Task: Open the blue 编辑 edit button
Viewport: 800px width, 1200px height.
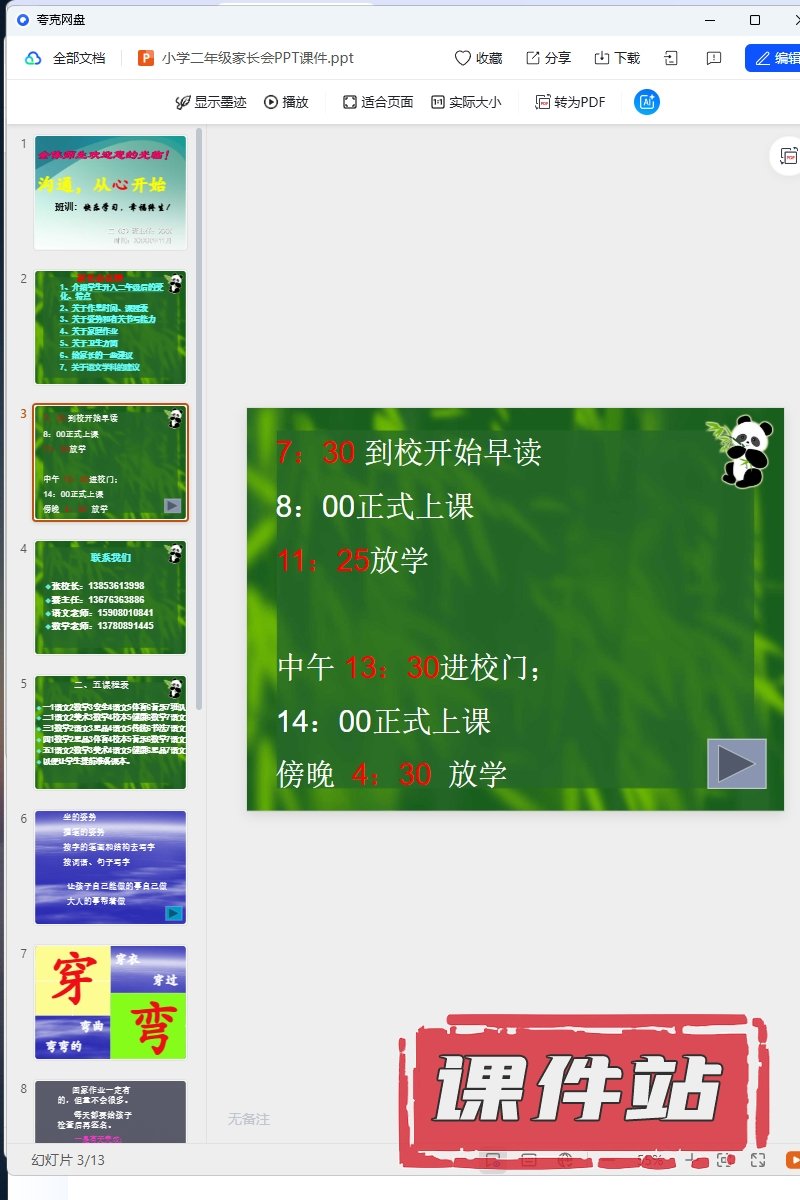Action: pos(773,58)
